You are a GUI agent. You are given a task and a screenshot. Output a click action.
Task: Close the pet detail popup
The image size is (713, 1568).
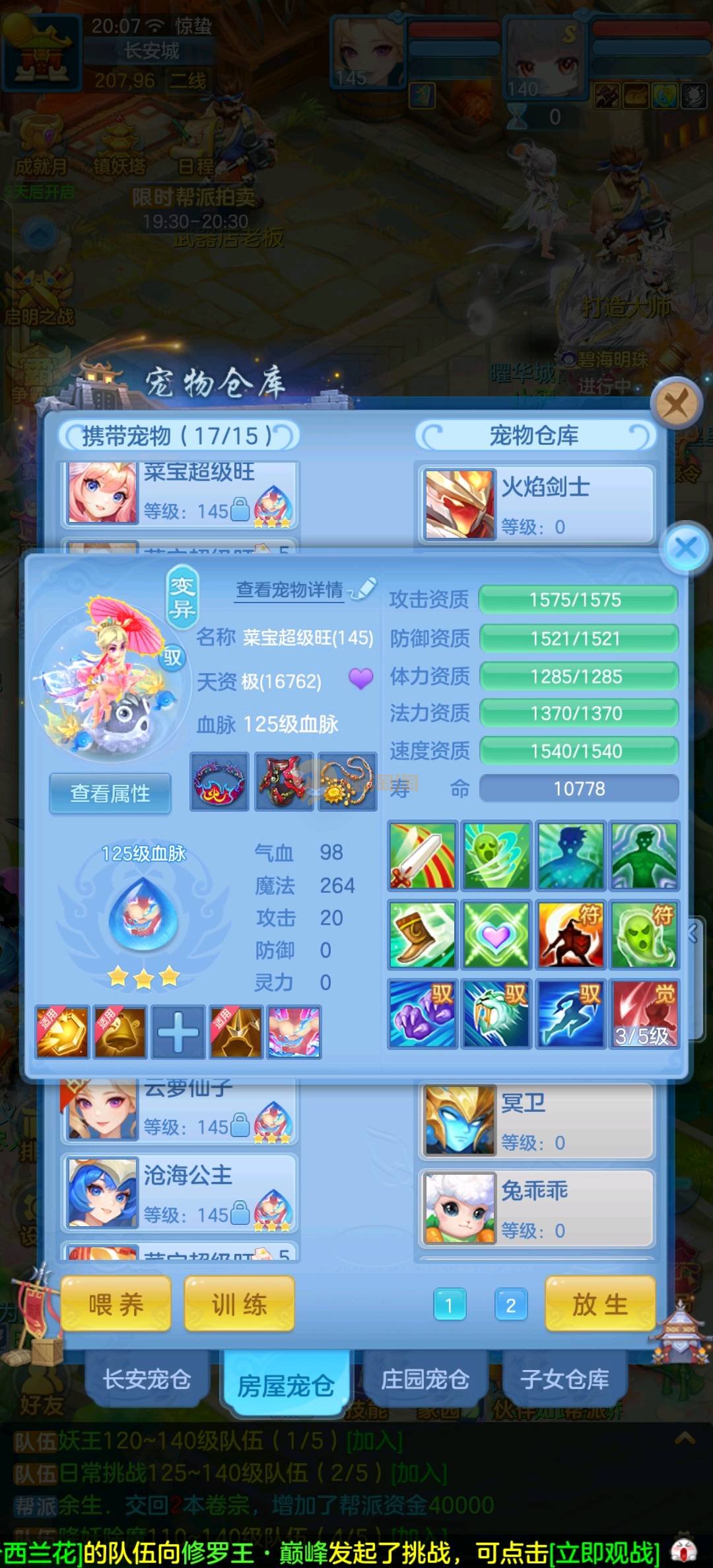pyautogui.click(x=686, y=547)
